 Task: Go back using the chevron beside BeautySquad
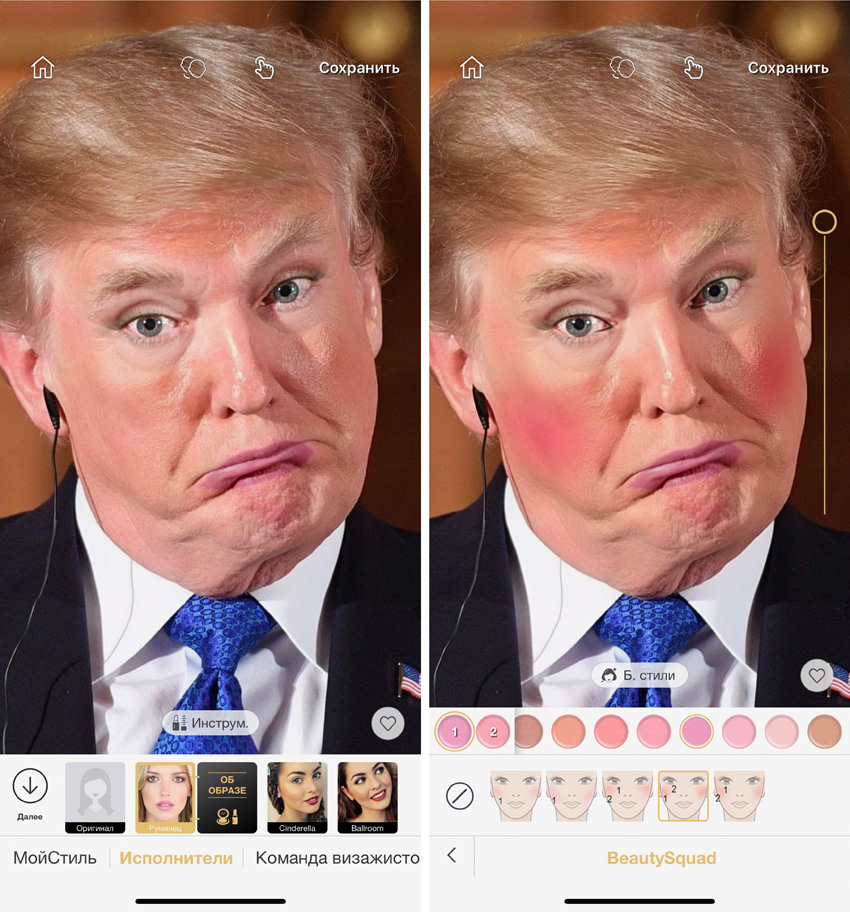point(452,856)
